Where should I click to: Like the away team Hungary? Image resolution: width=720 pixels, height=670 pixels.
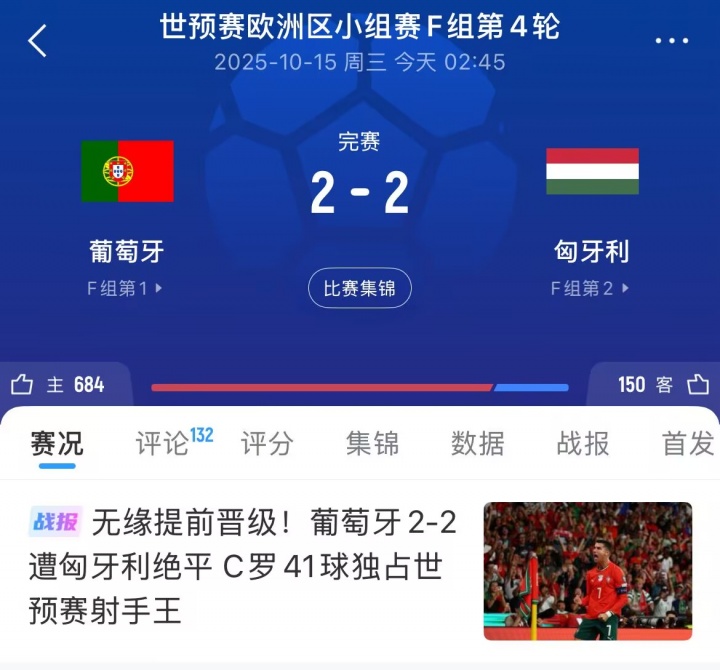(x=697, y=385)
